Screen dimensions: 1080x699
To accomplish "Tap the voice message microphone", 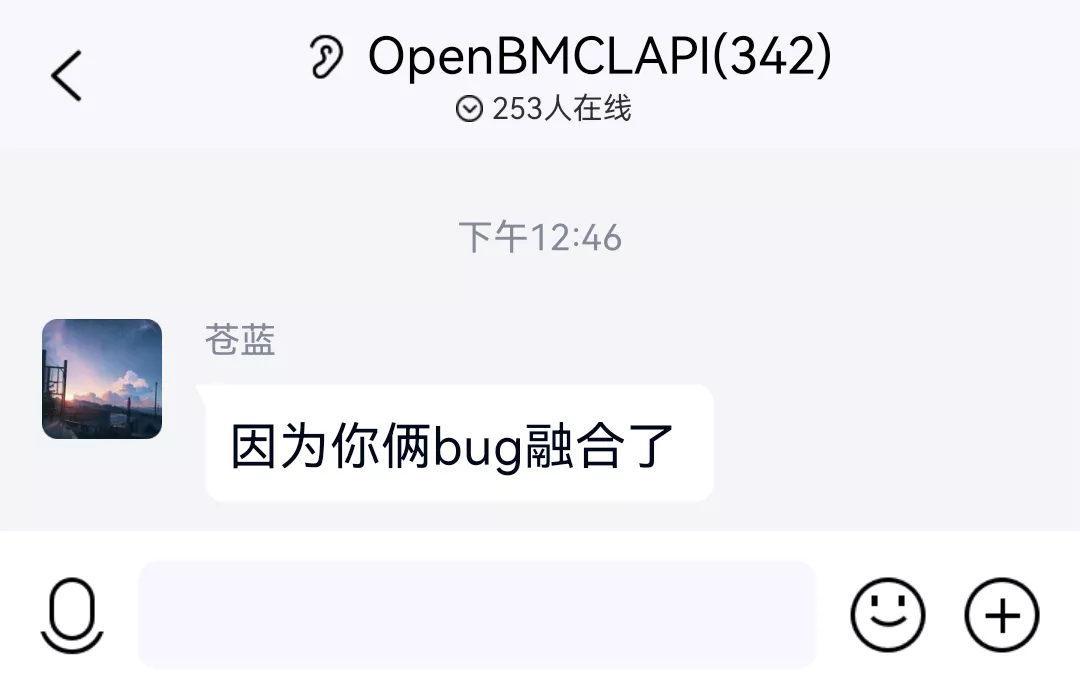I will tap(72, 615).
